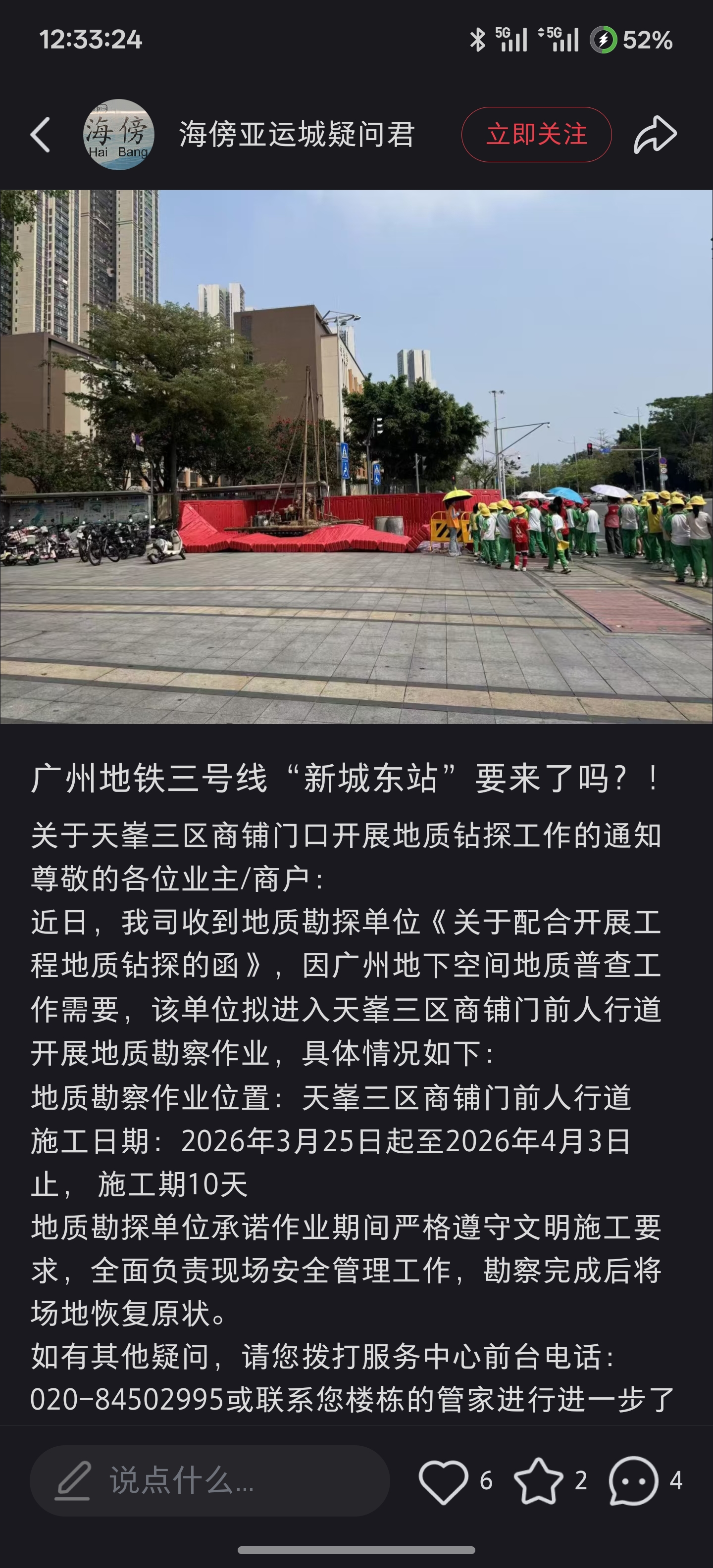
Task: Open 海傍亚运城疑问君's profile avatar
Action: pyautogui.click(x=119, y=135)
